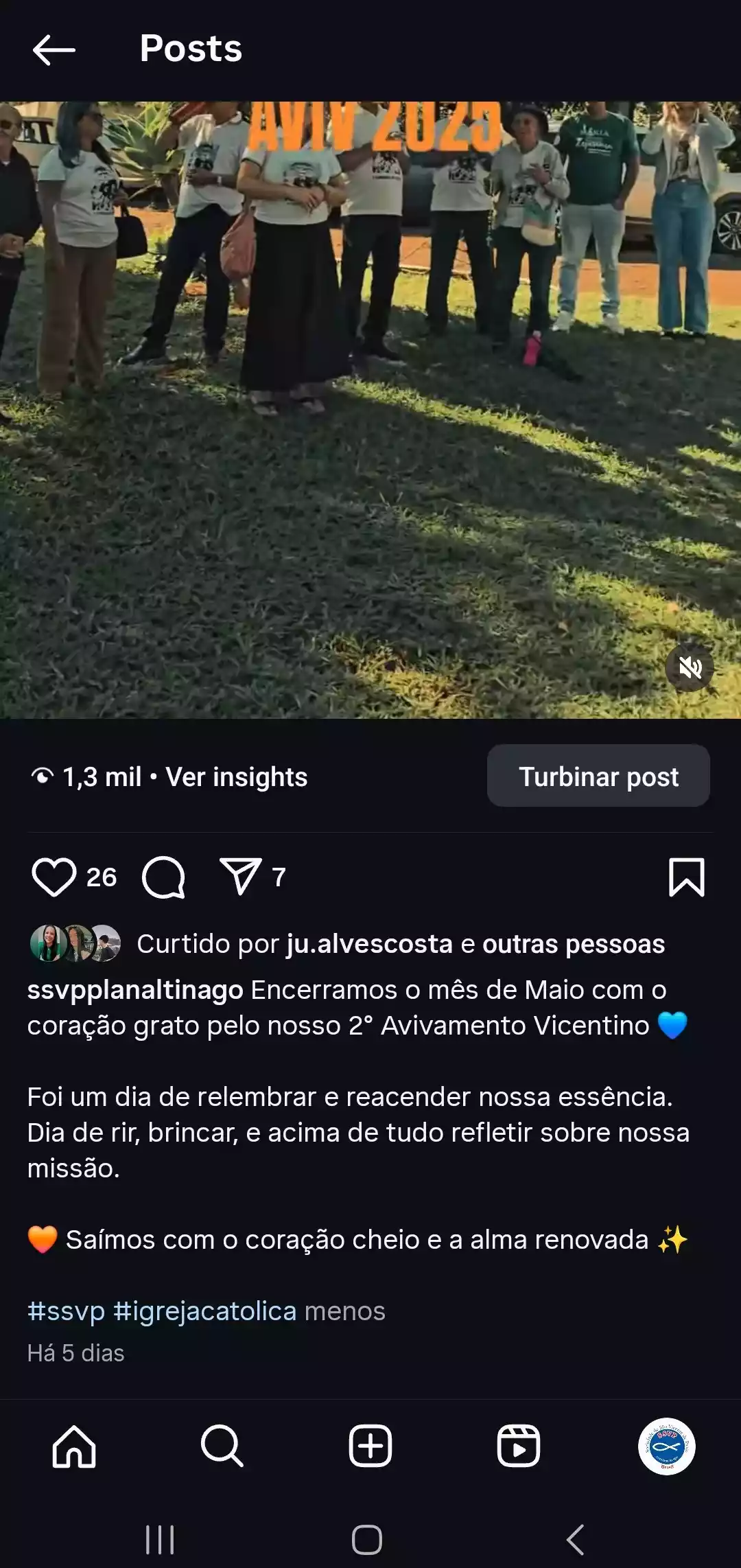Switch to the Search tab

(x=222, y=1446)
